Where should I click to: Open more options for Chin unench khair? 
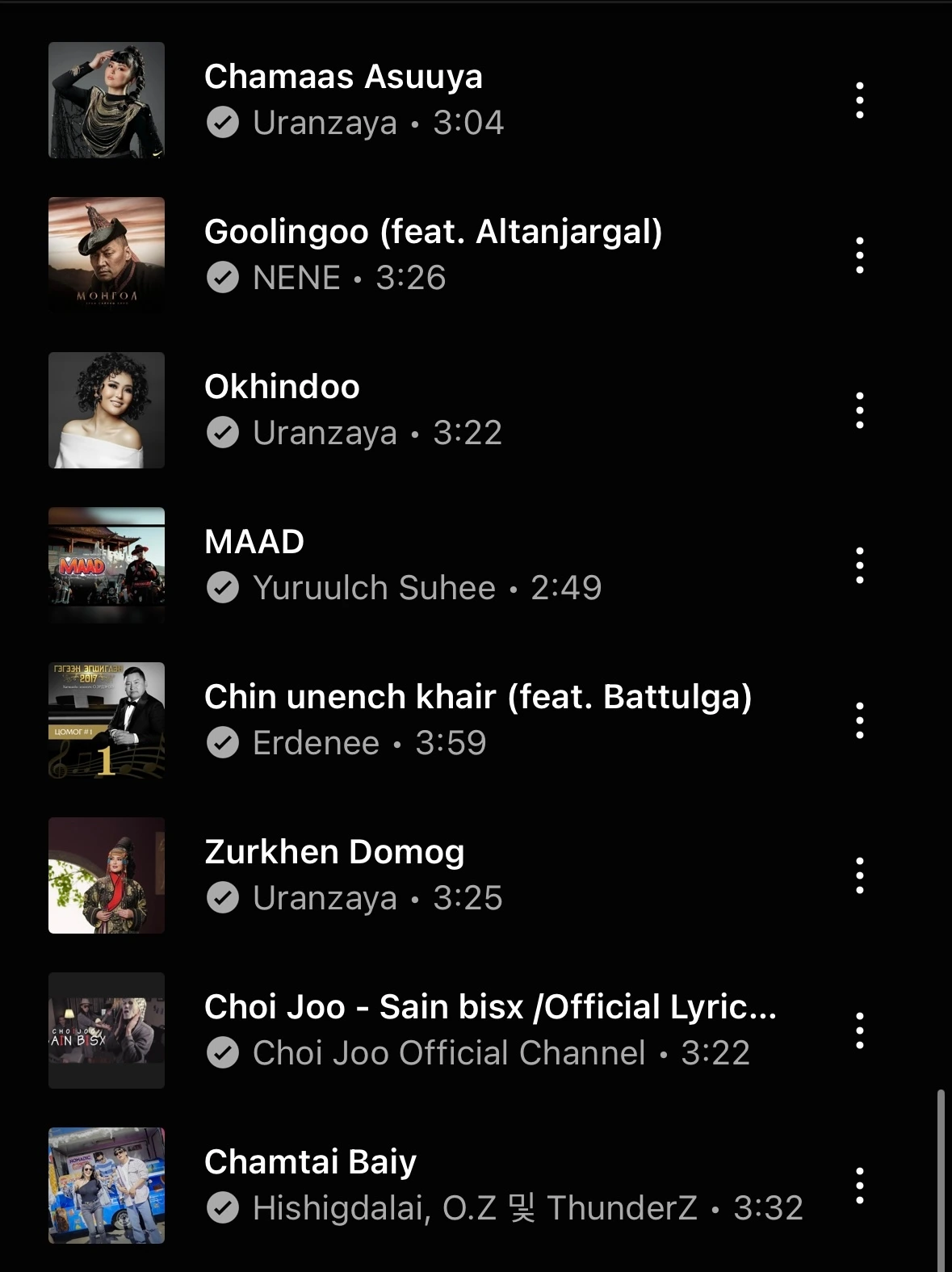tap(859, 720)
